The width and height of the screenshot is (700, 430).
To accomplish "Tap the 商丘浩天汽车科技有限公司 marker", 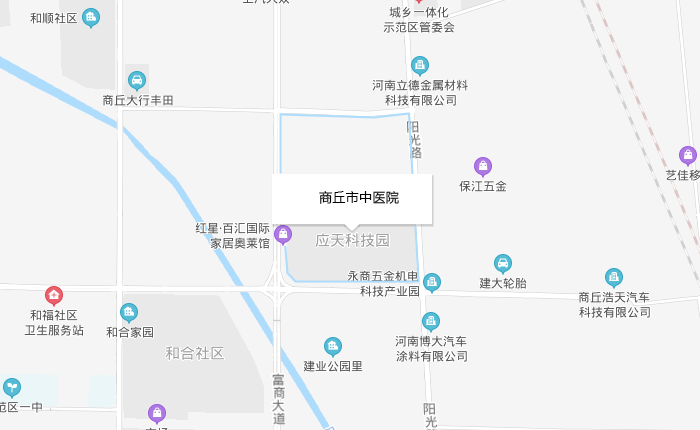I will pos(614,277).
